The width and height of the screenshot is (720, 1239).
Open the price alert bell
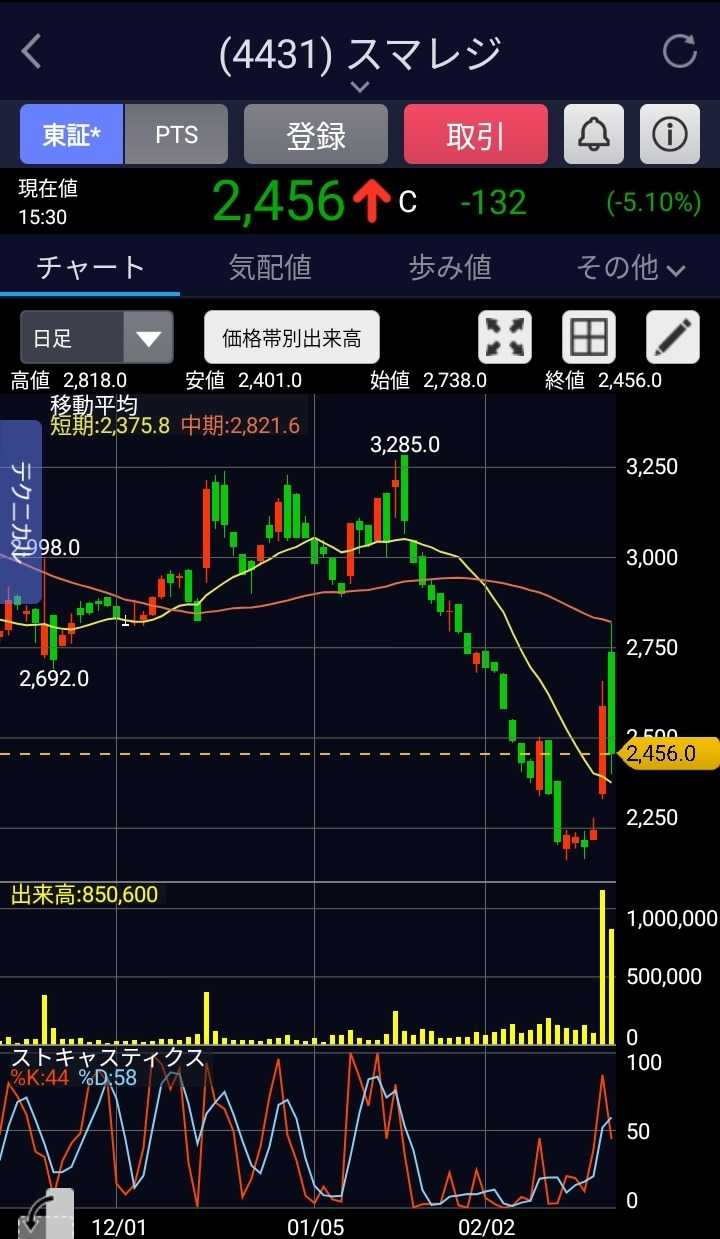pos(594,135)
